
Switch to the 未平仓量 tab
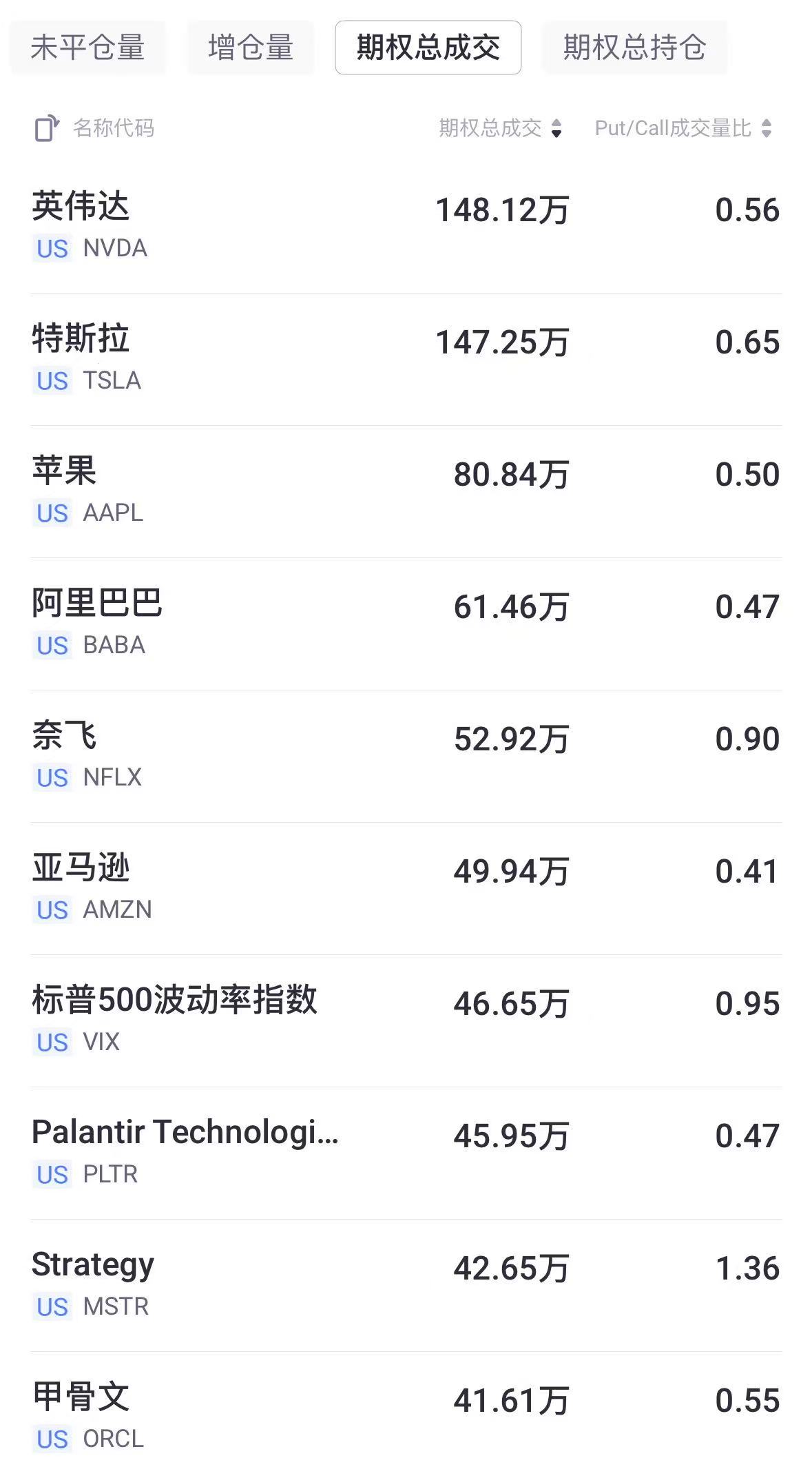(x=87, y=48)
